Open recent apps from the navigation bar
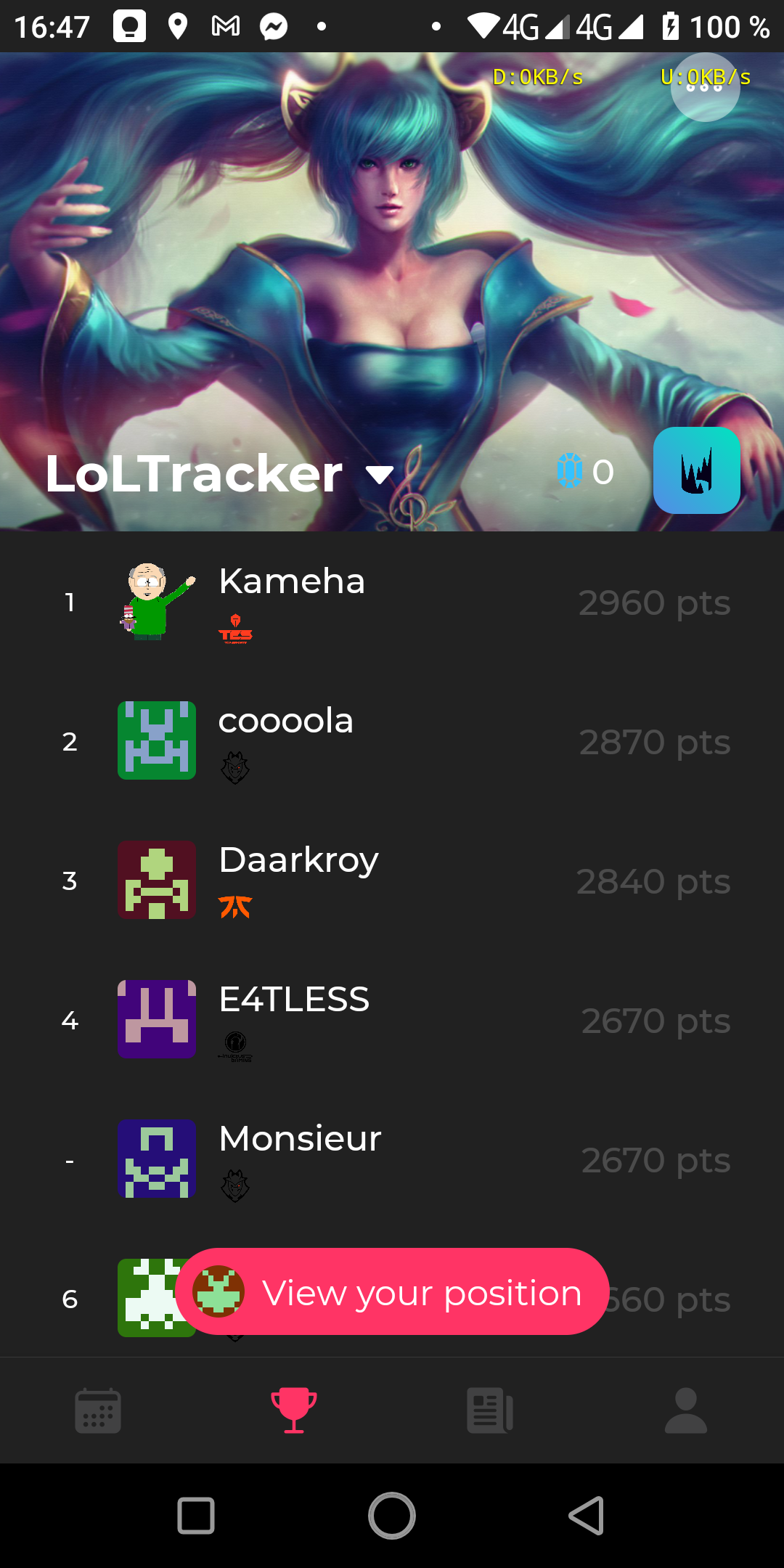The width and height of the screenshot is (784, 1568). click(x=196, y=1516)
